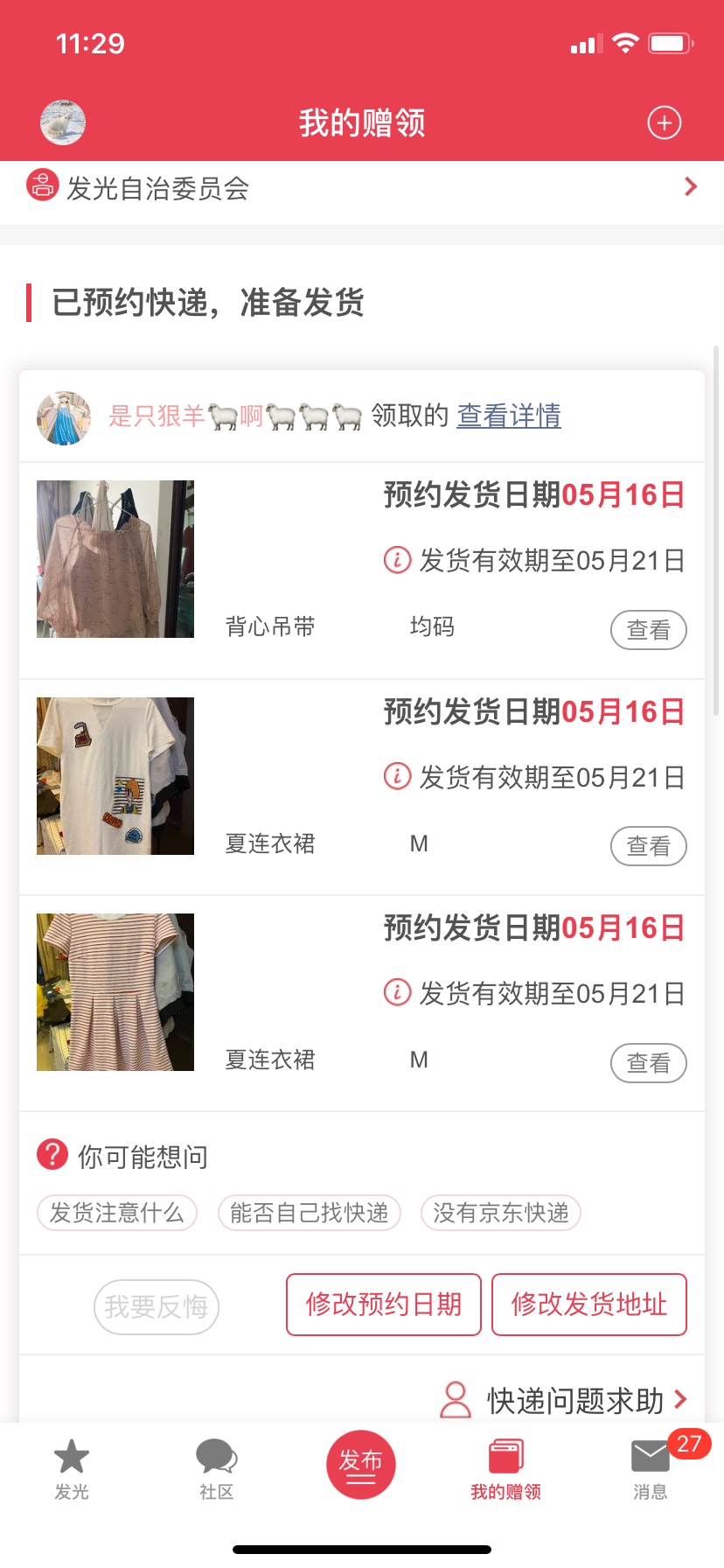Choose 修改发货地址 to edit the address
Screen dimensions: 724x1568
[x=589, y=1305]
